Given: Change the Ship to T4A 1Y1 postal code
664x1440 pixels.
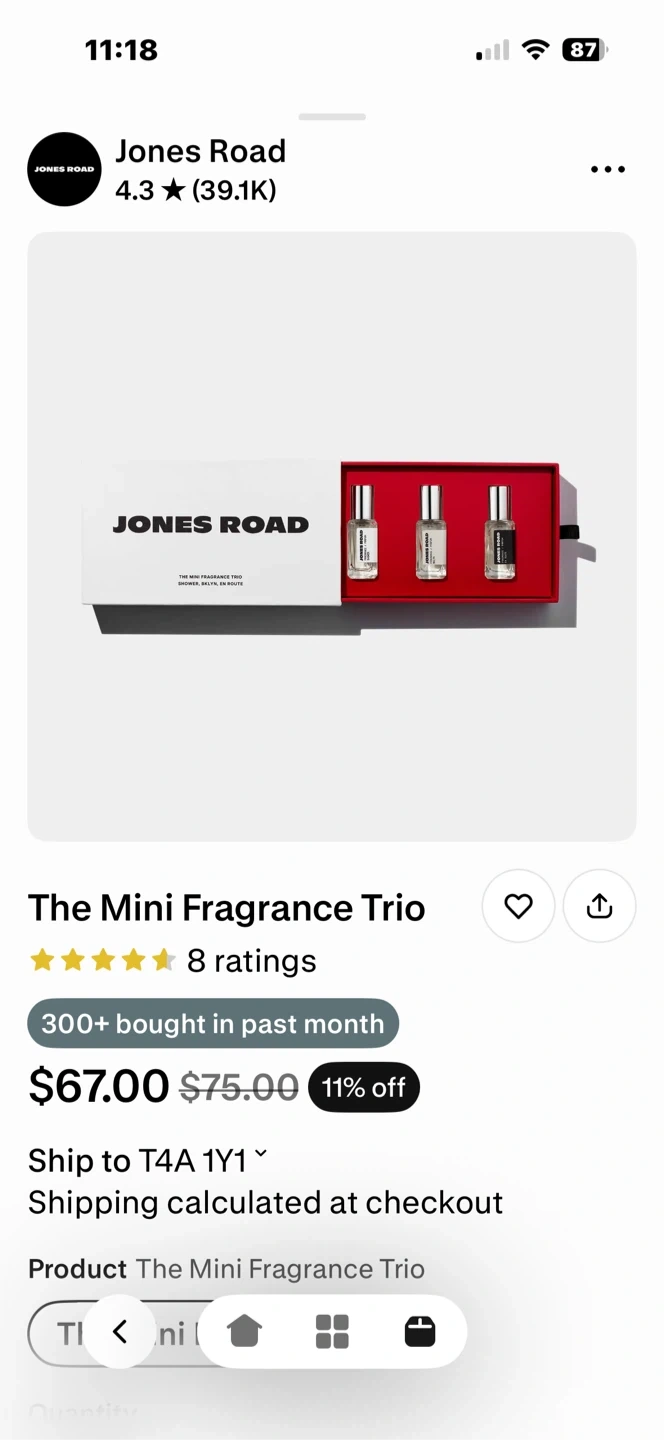Looking at the screenshot, I should (148, 1160).
